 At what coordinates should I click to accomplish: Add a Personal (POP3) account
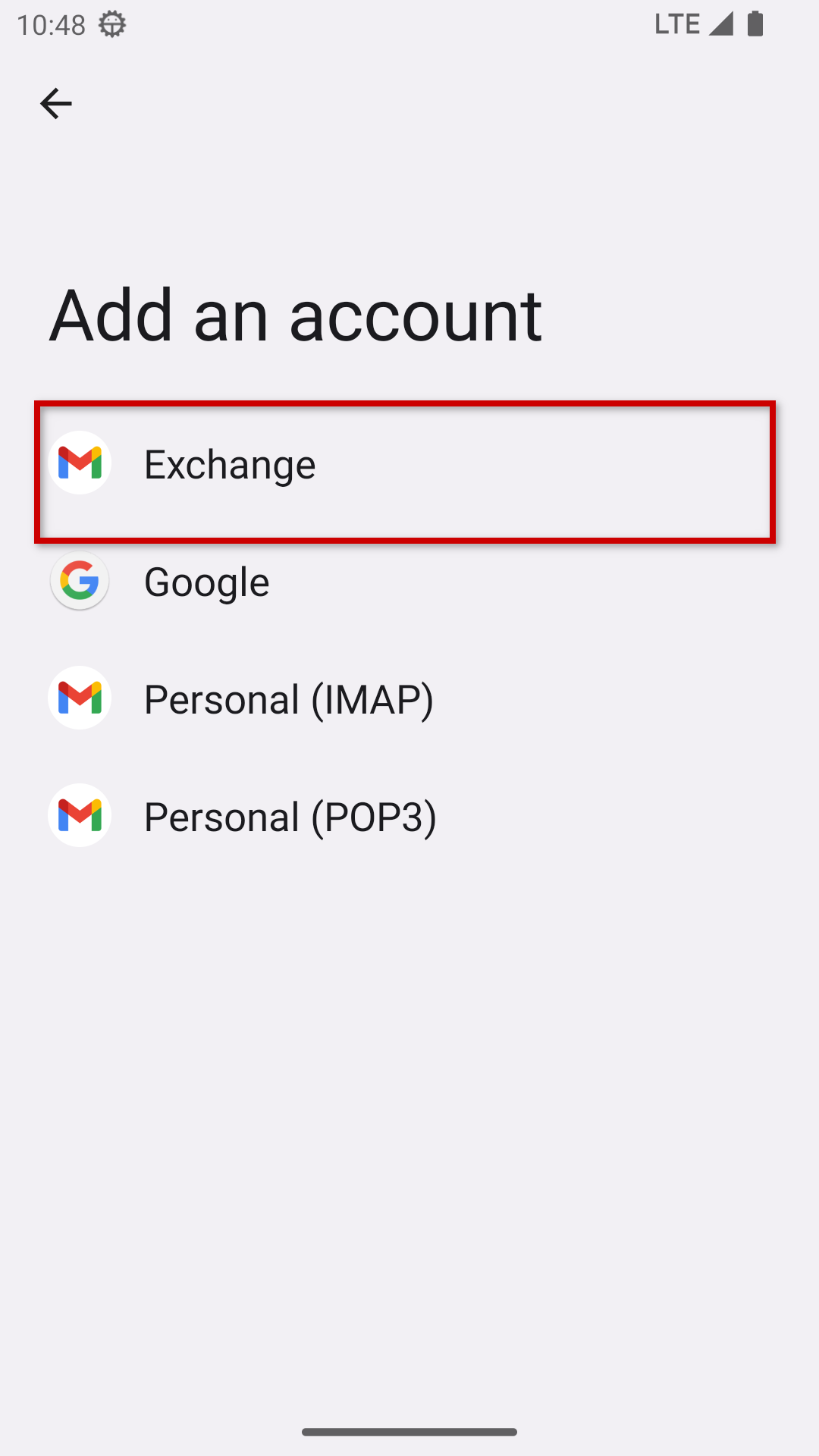pyautogui.click(x=290, y=817)
